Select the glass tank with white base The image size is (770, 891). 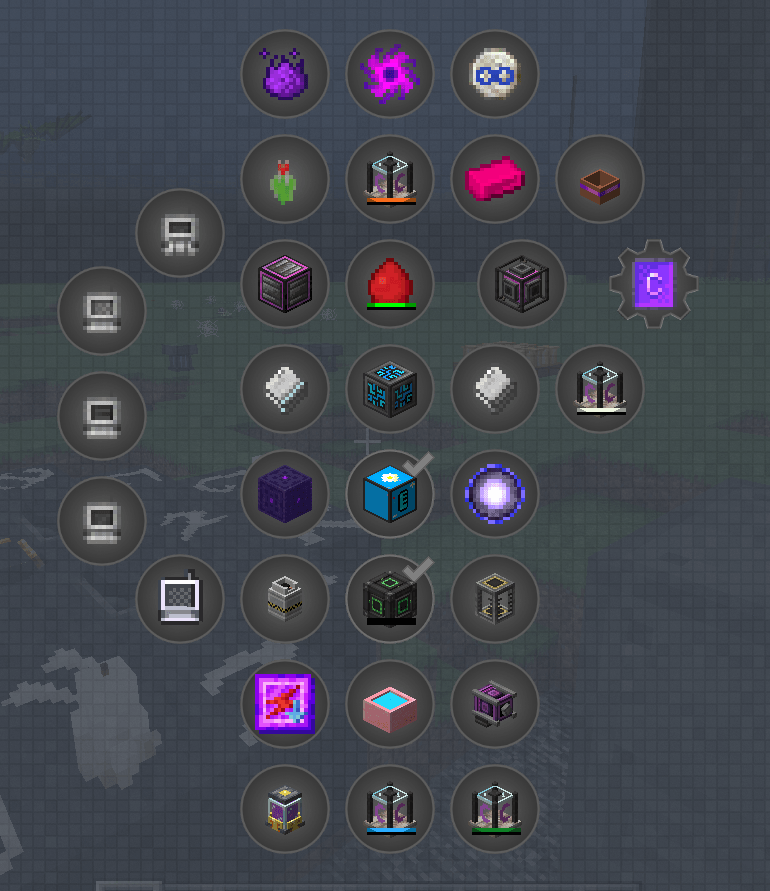(600, 390)
